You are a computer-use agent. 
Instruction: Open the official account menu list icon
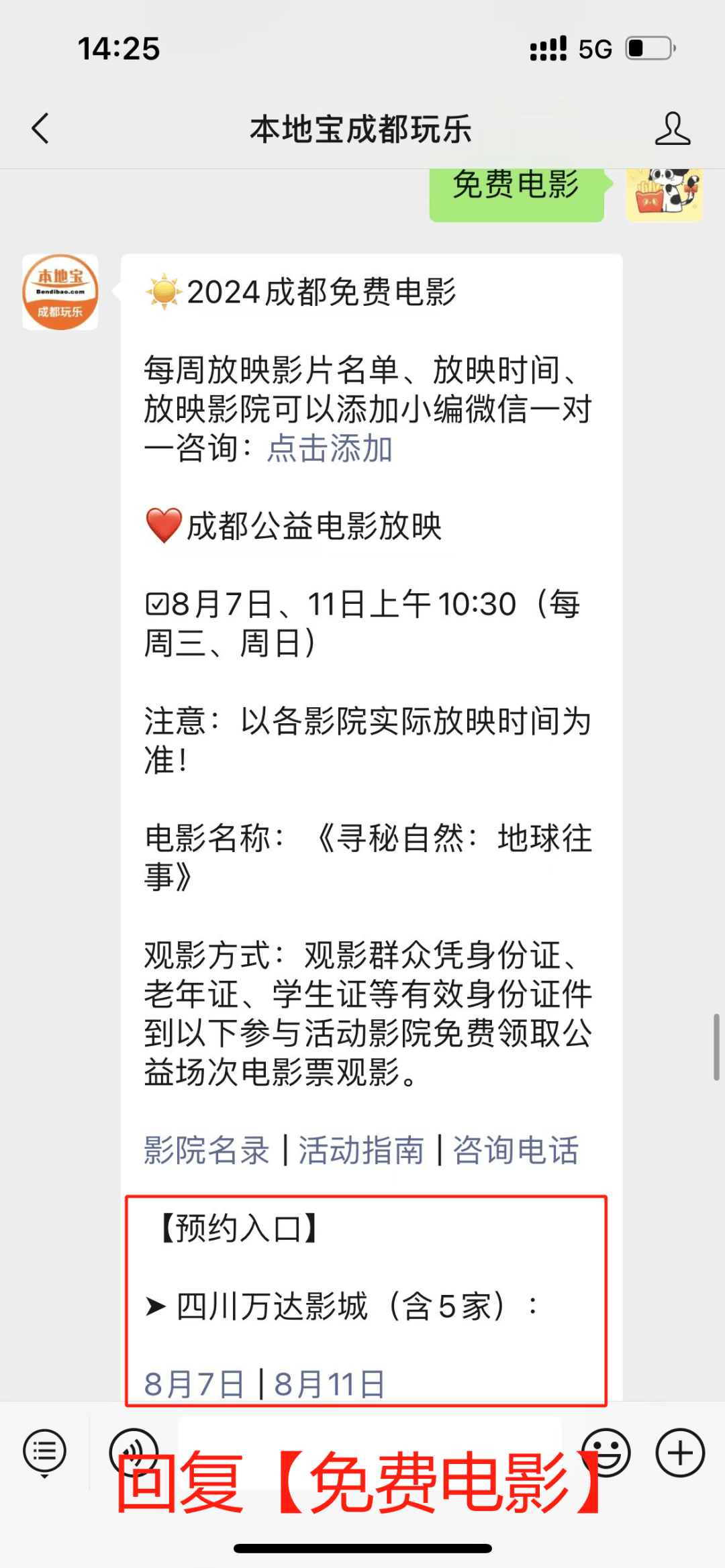pyautogui.click(x=44, y=1453)
